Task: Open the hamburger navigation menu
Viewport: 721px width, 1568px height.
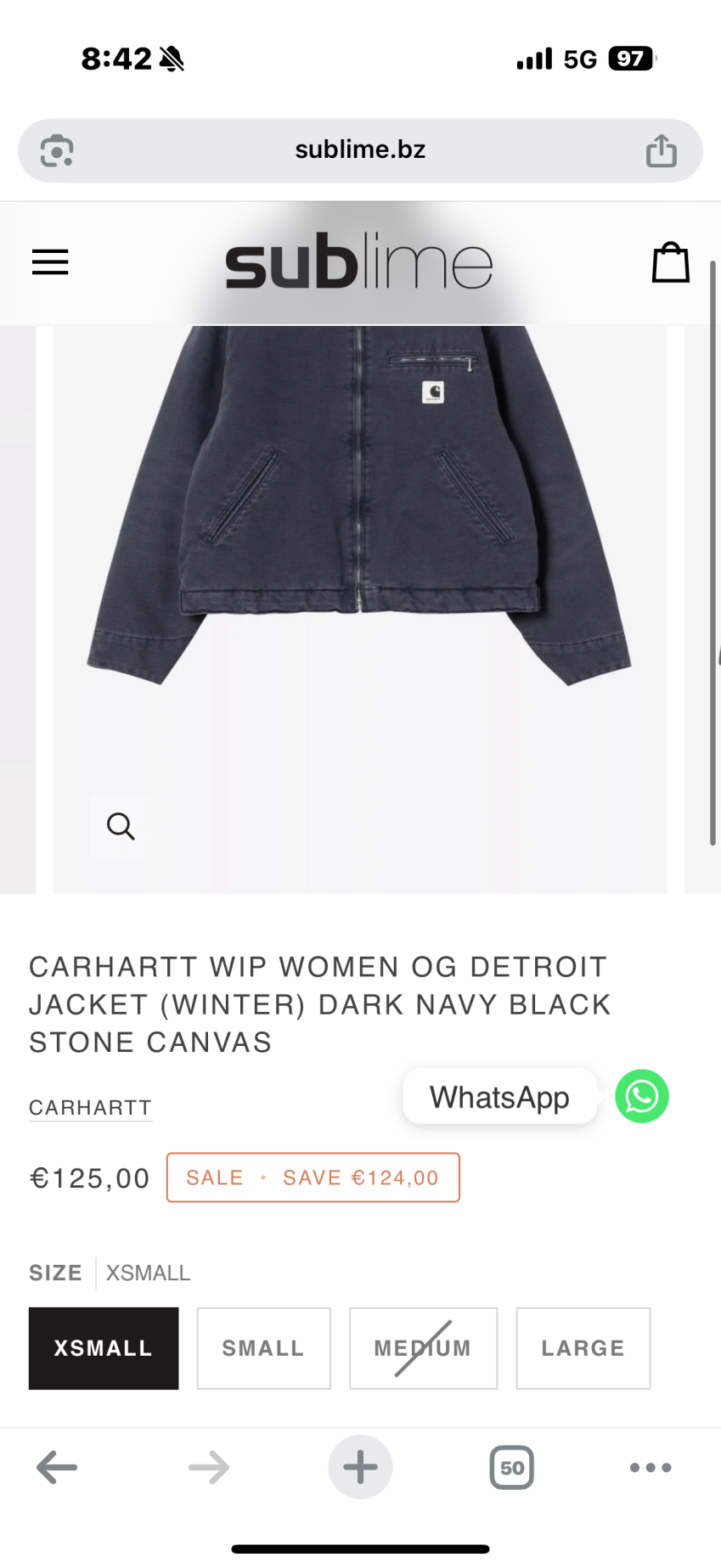Action: pyautogui.click(x=50, y=262)
